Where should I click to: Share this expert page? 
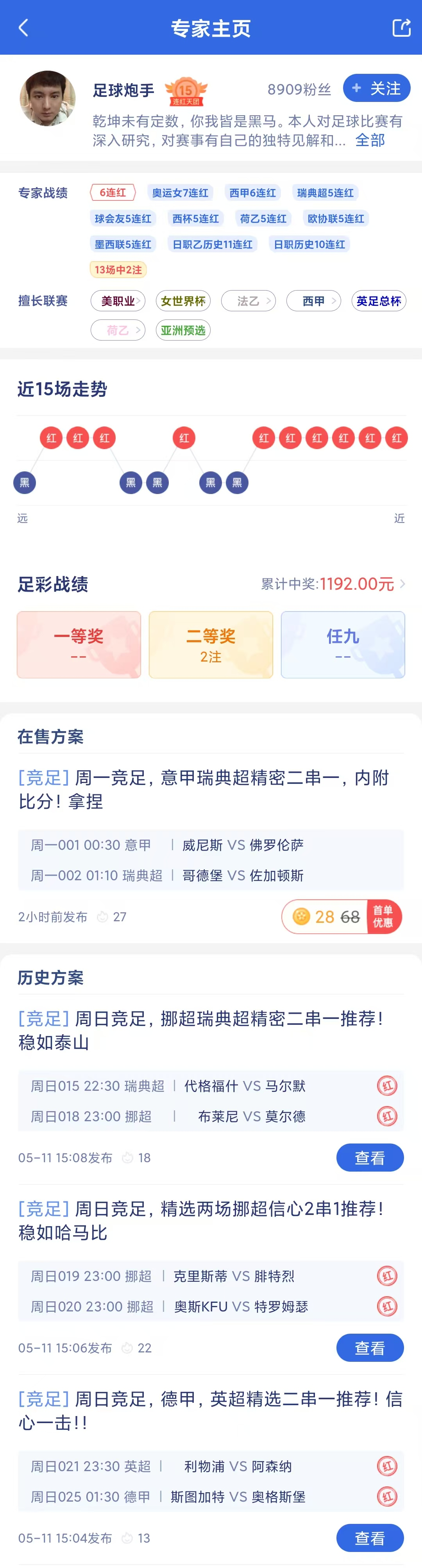(x=401, y=27)
